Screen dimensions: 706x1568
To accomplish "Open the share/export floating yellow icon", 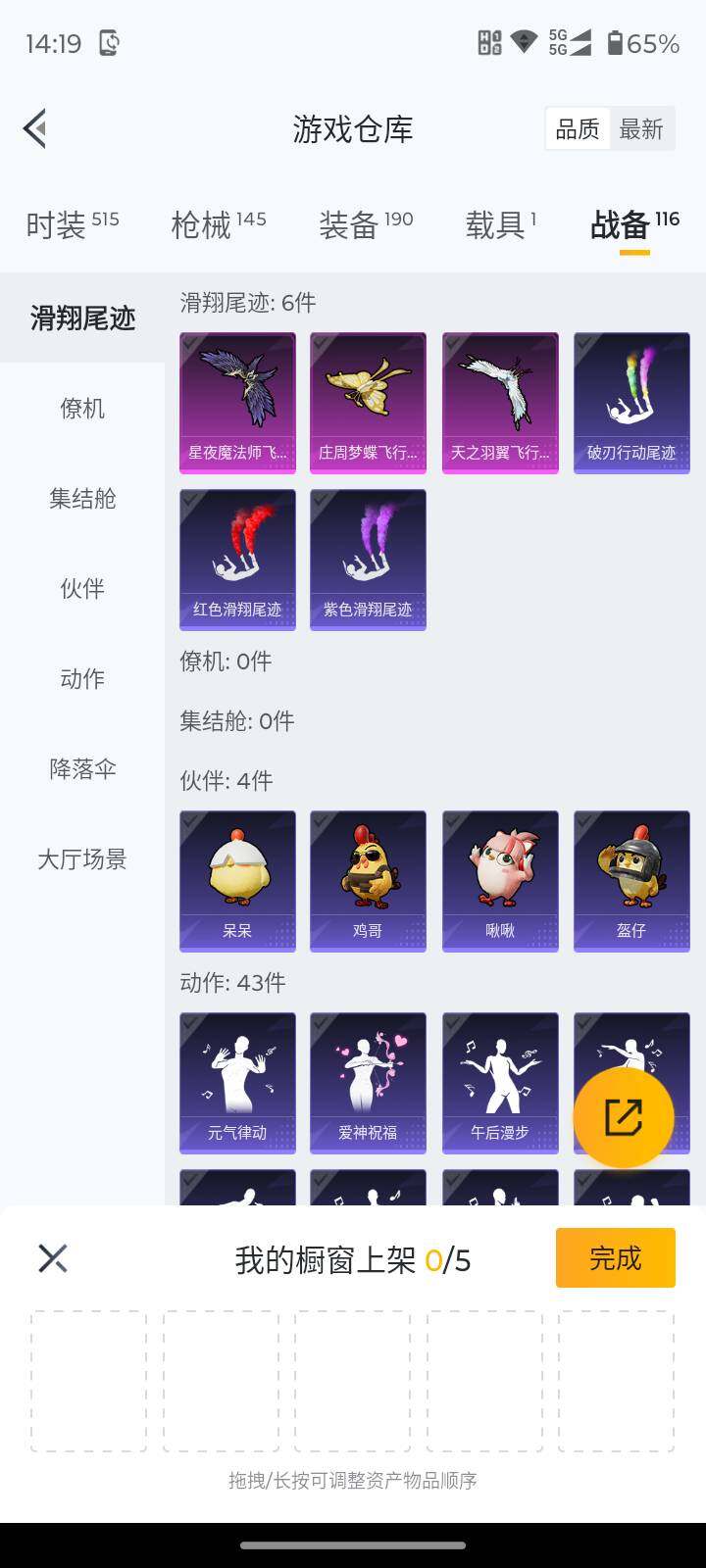I will (624, 1115).
